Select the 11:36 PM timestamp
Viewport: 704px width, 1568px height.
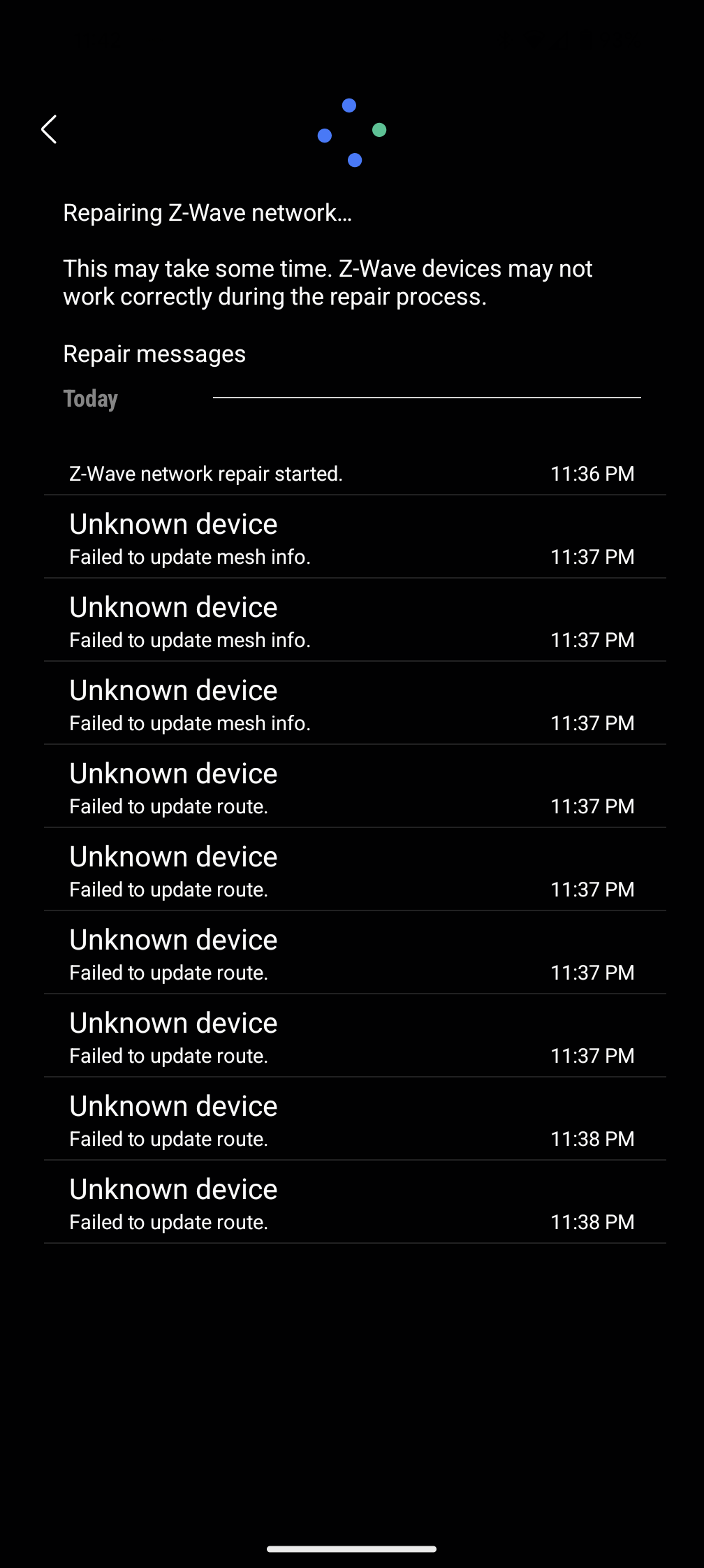click(x=592, y=473)
